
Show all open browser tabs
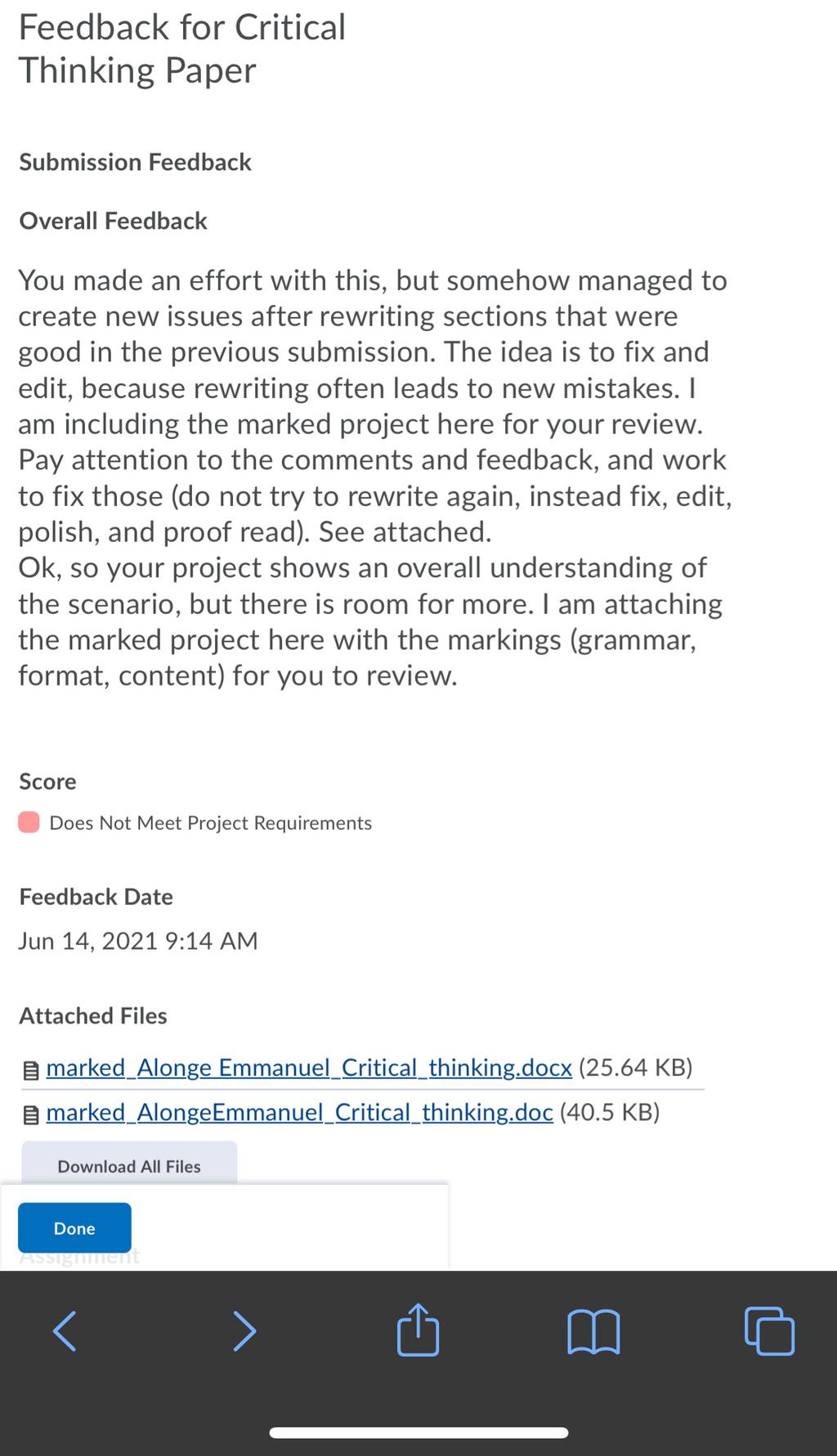tap(769, 1331)
